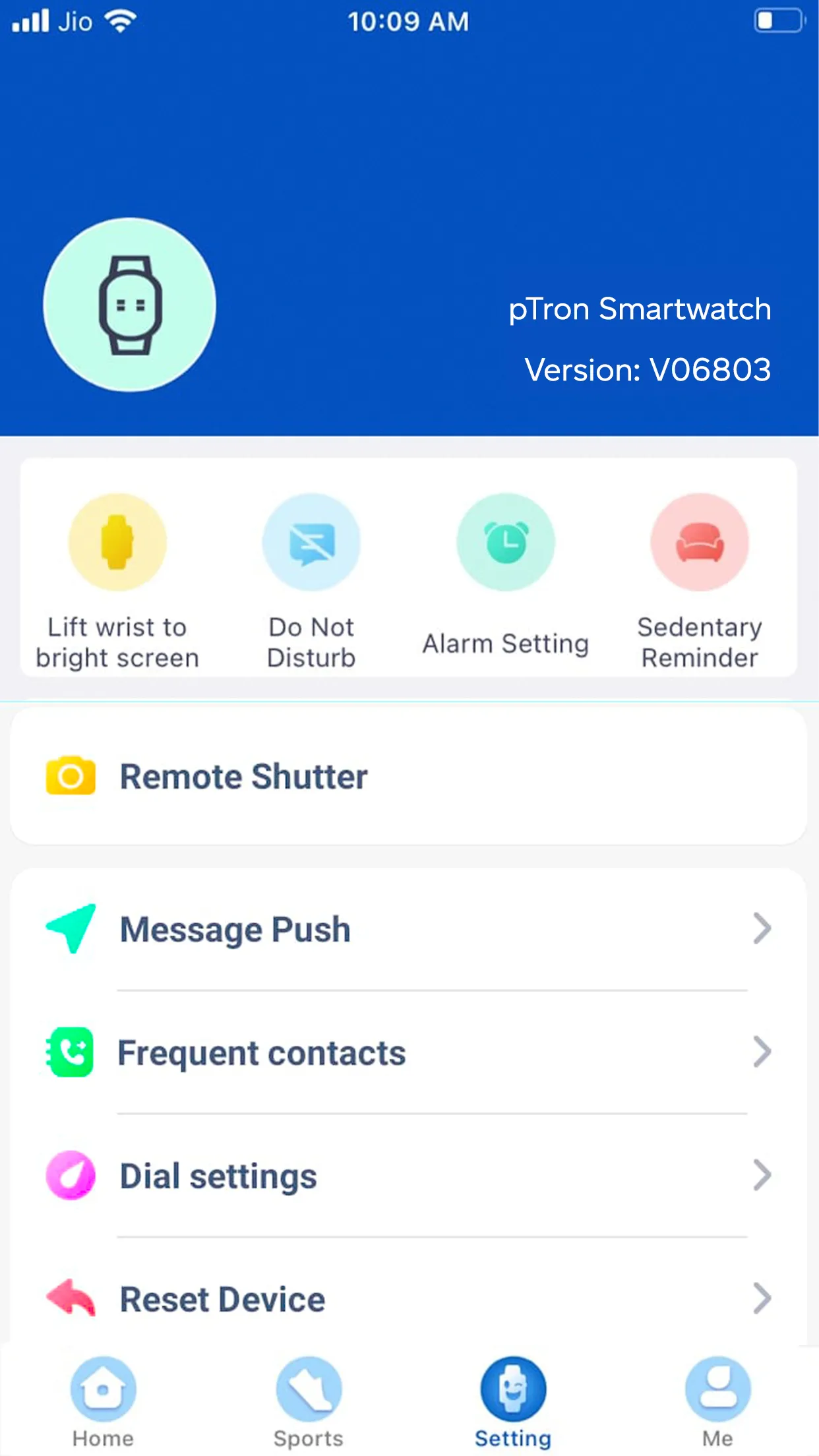Select Reset Device
Image resolution: width=819 pixels, height=1456 pixels.
coord(409,1298)
